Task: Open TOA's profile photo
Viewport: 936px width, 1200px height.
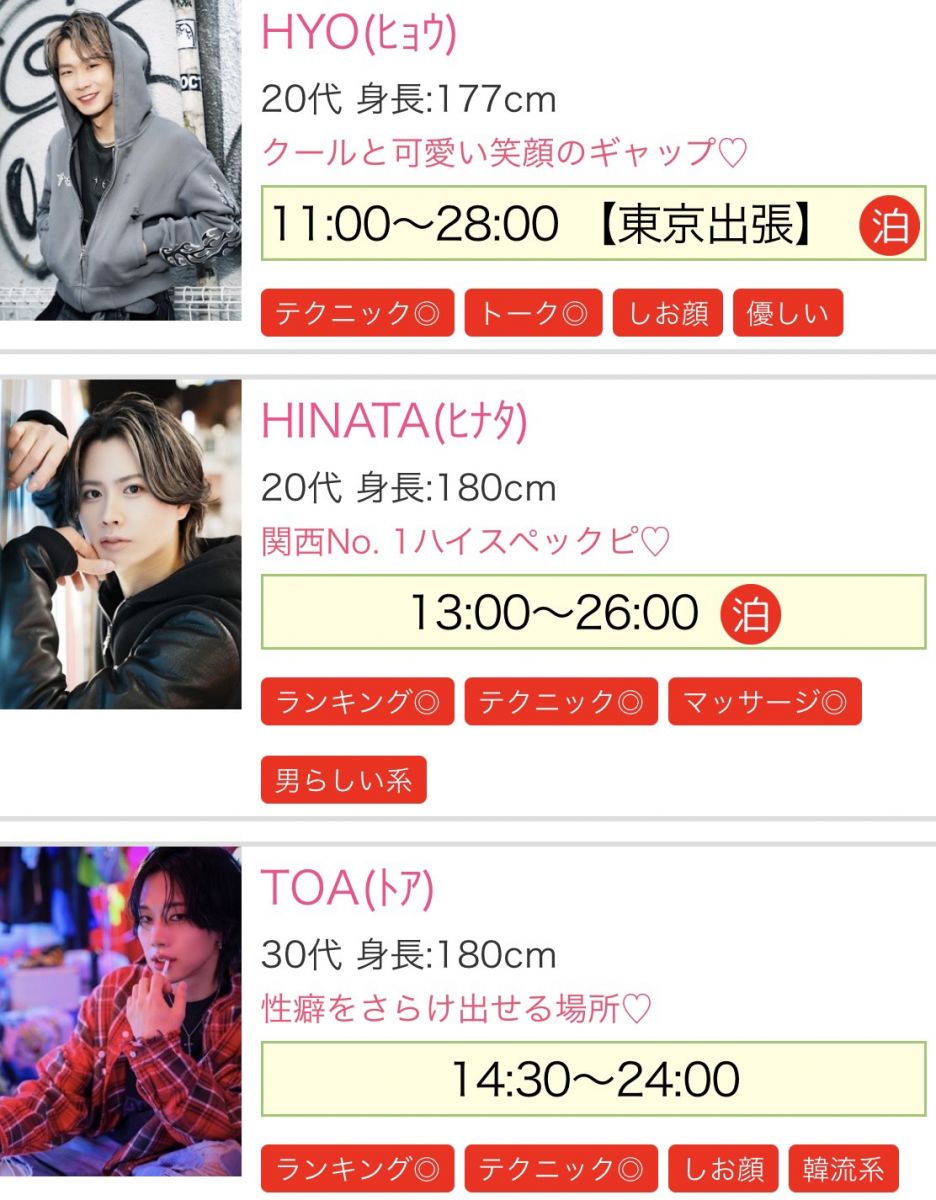Action: 120,1010
